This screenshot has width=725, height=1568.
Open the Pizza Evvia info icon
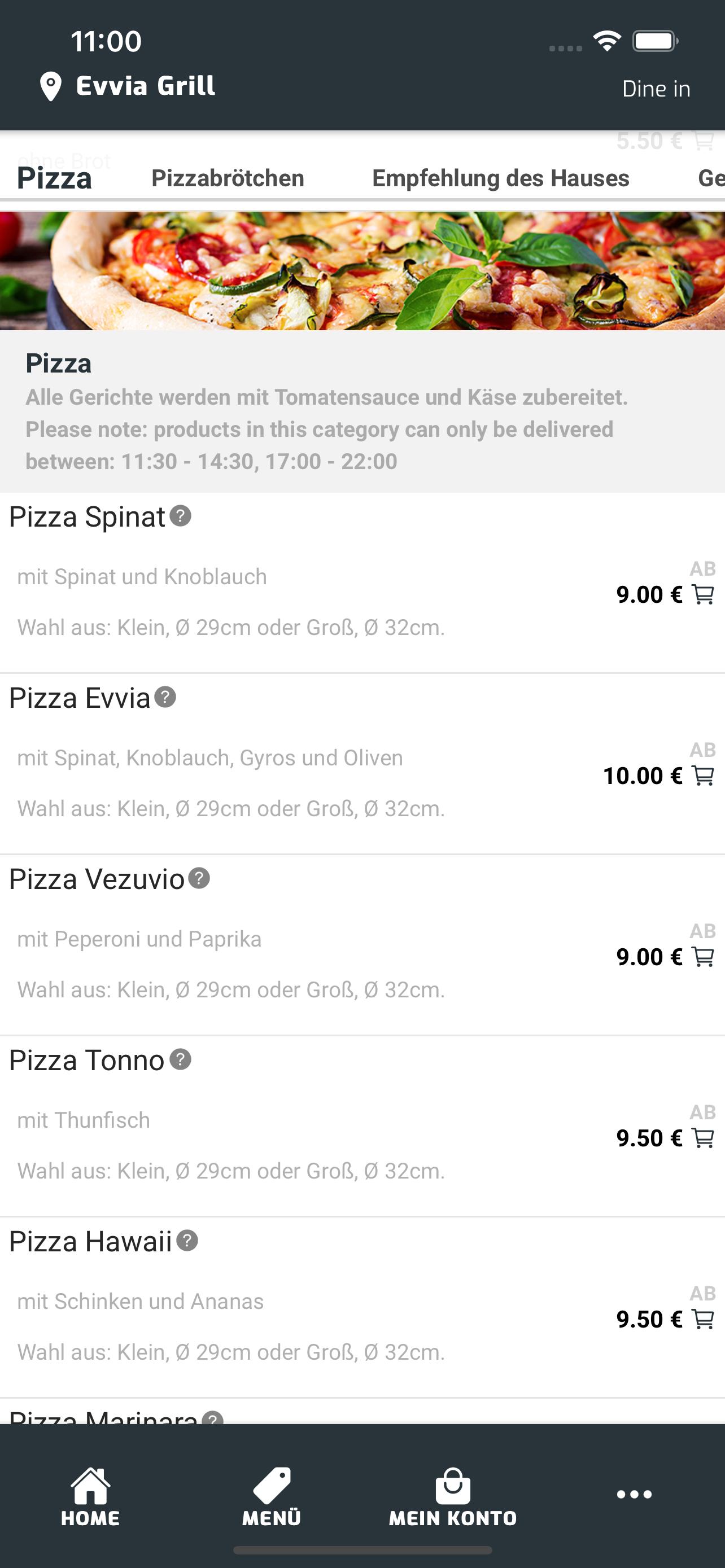[165, 697]
